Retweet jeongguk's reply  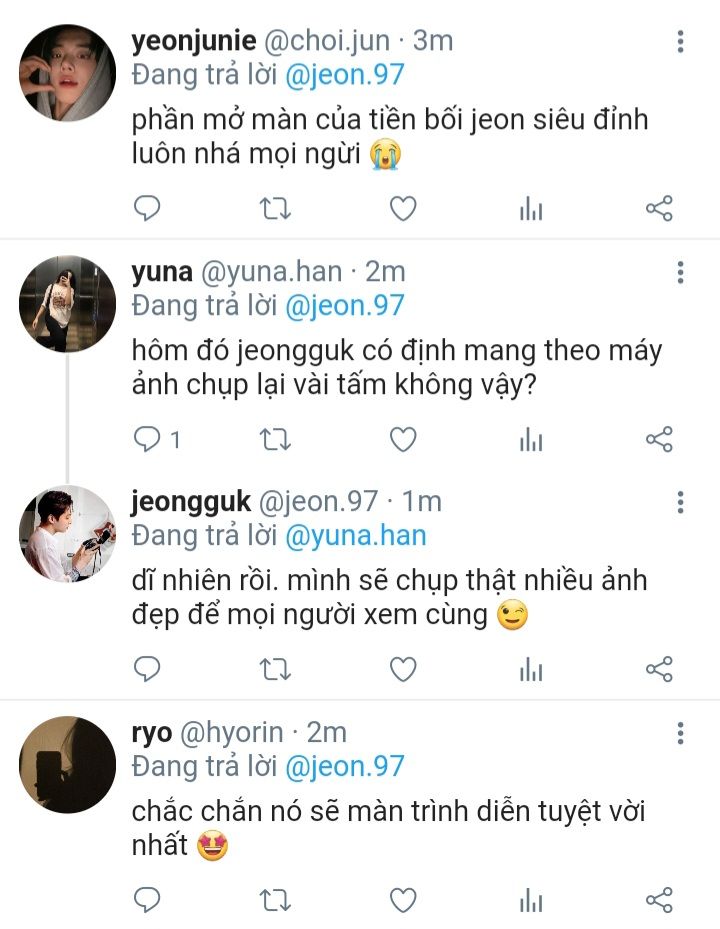[275, 668]
